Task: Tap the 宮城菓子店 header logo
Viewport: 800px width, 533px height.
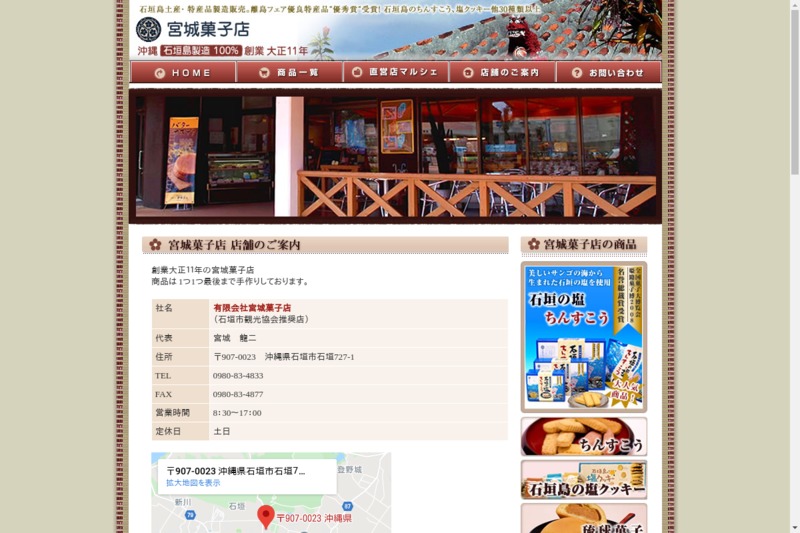Action: point(195,30)
